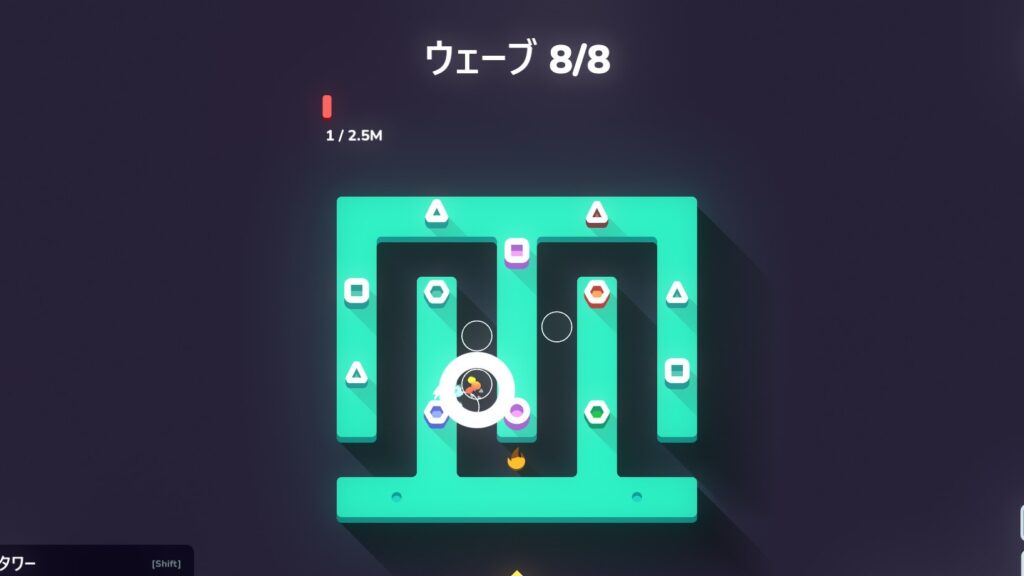Select the blue hexagon tower
This screenshot has height=576, width=1024.
point(436,411)
